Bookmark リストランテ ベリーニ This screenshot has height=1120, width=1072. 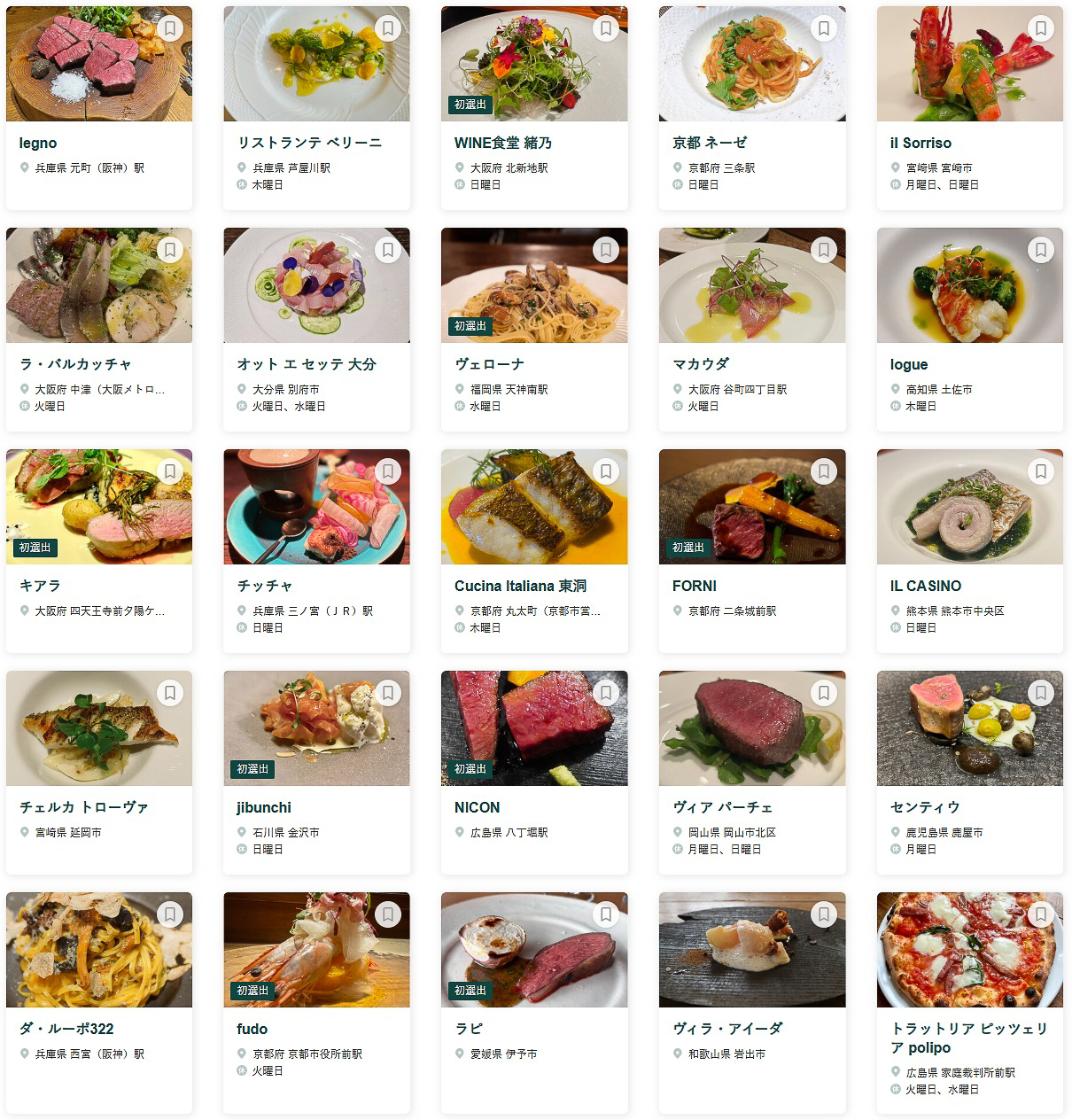pos(388,28)
